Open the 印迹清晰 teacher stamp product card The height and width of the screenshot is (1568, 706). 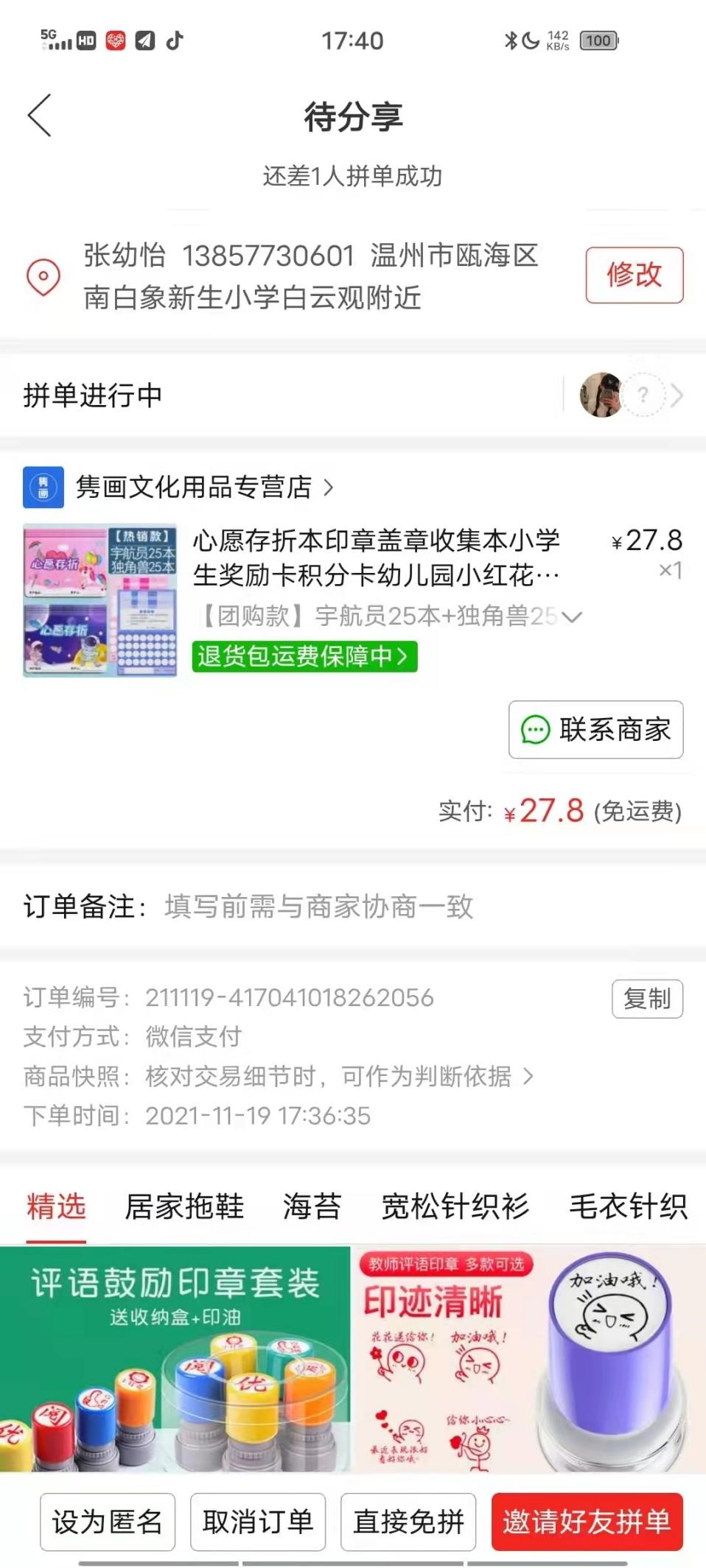(529, 1359)
